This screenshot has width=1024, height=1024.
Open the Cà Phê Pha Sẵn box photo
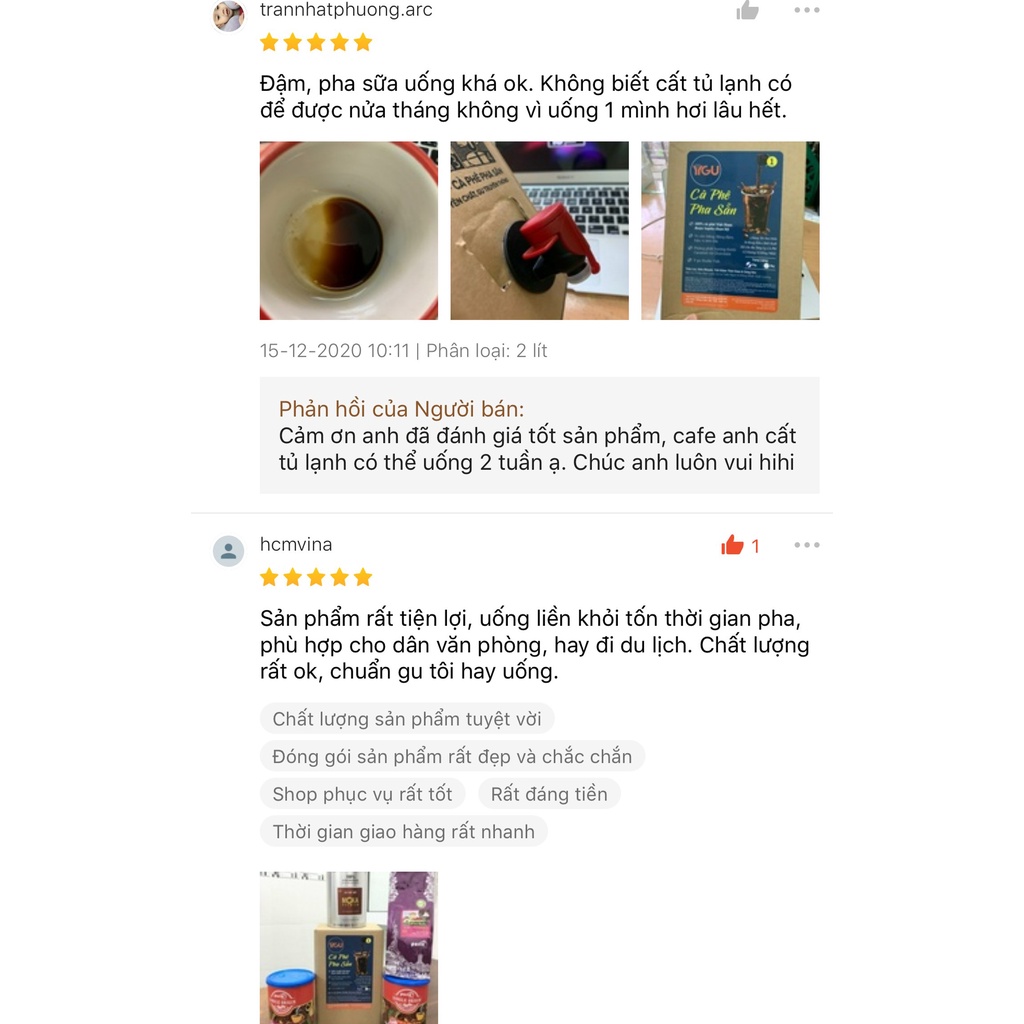click(x=730, y=231)
